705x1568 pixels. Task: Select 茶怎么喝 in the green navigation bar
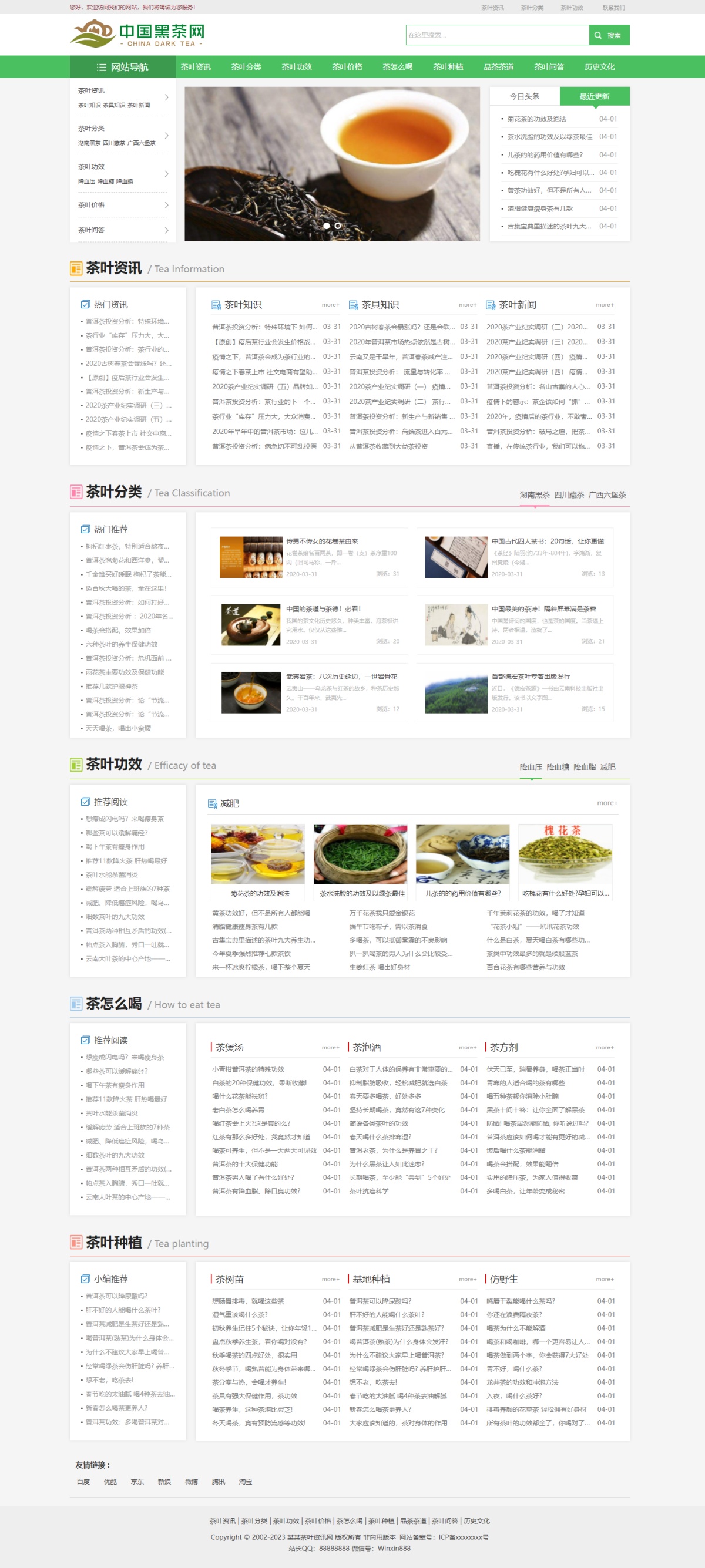(398, 67)
